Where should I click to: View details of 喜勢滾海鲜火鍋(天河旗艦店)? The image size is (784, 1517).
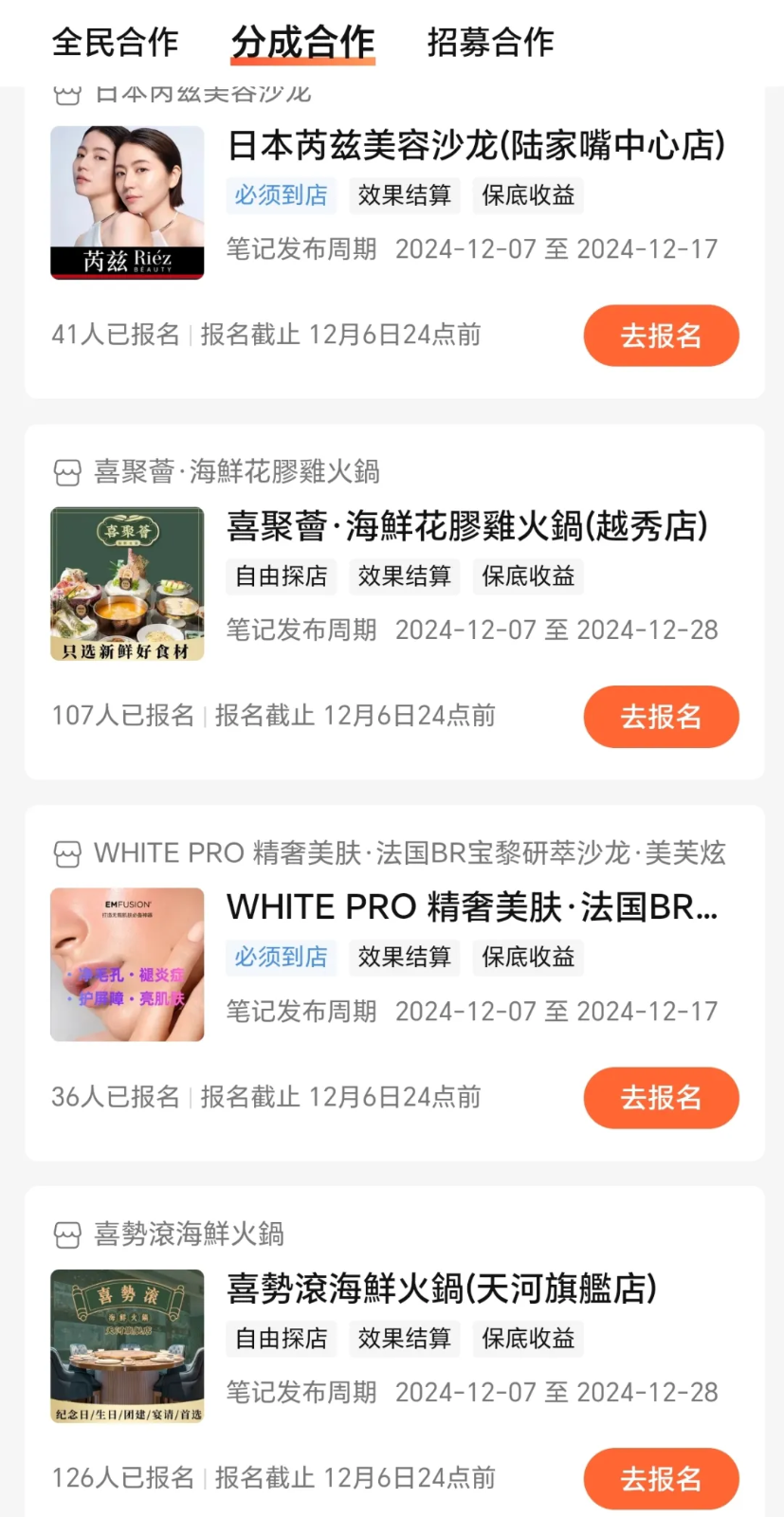[441, 1289]
